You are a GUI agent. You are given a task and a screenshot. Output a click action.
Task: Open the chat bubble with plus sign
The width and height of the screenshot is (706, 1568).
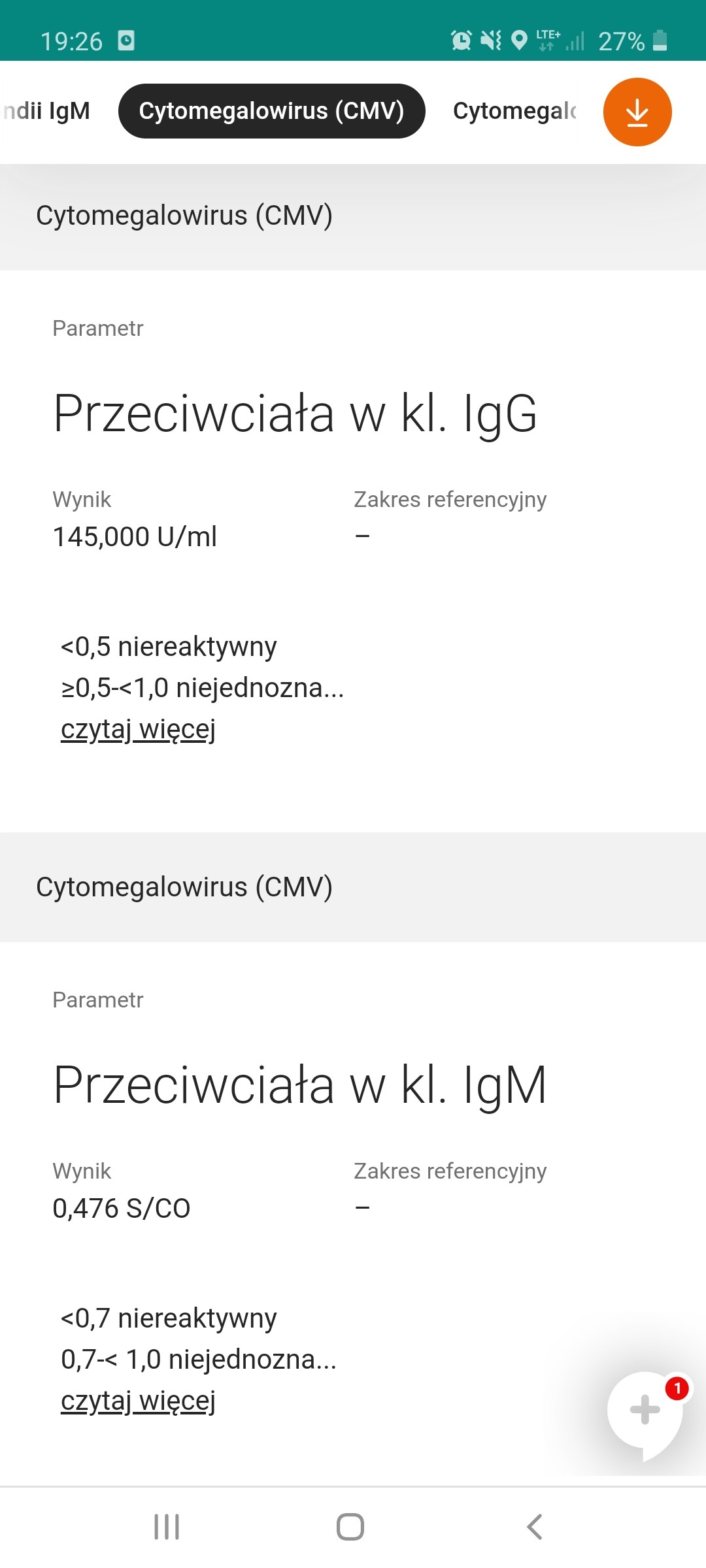coord(645,1411)
